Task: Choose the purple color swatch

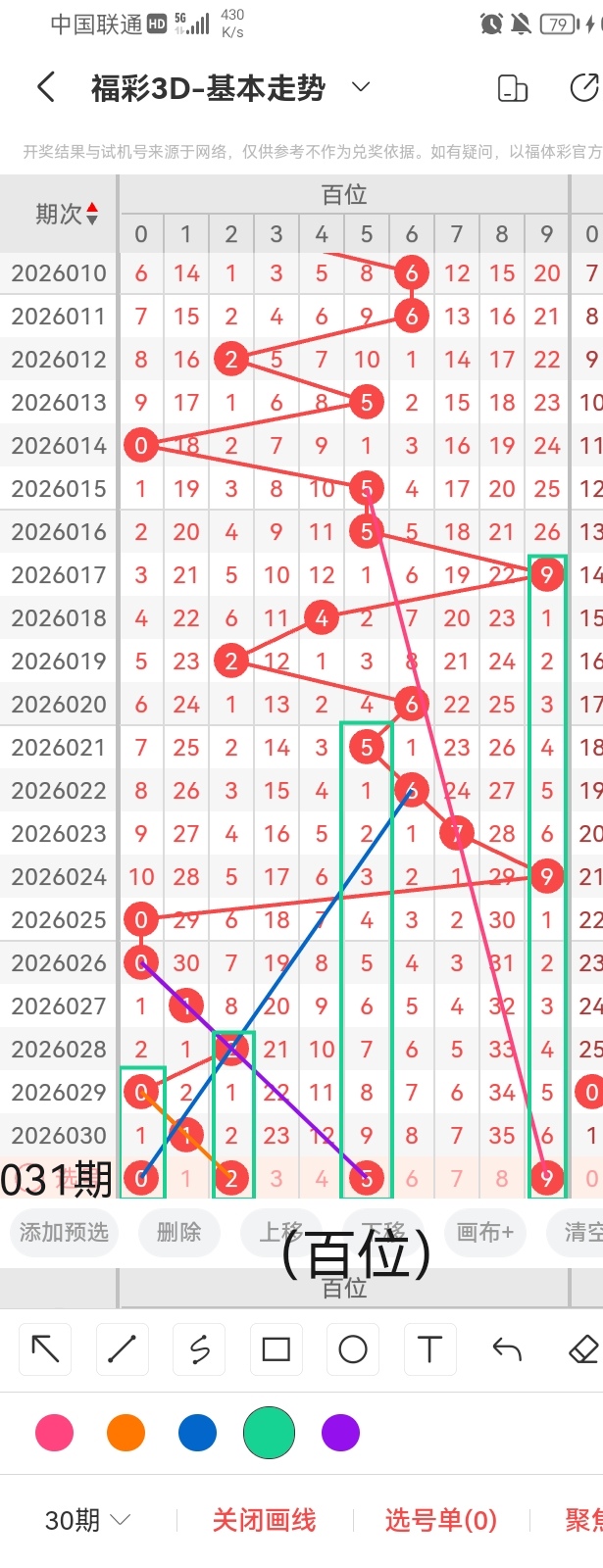Action: pos(340,1433)
